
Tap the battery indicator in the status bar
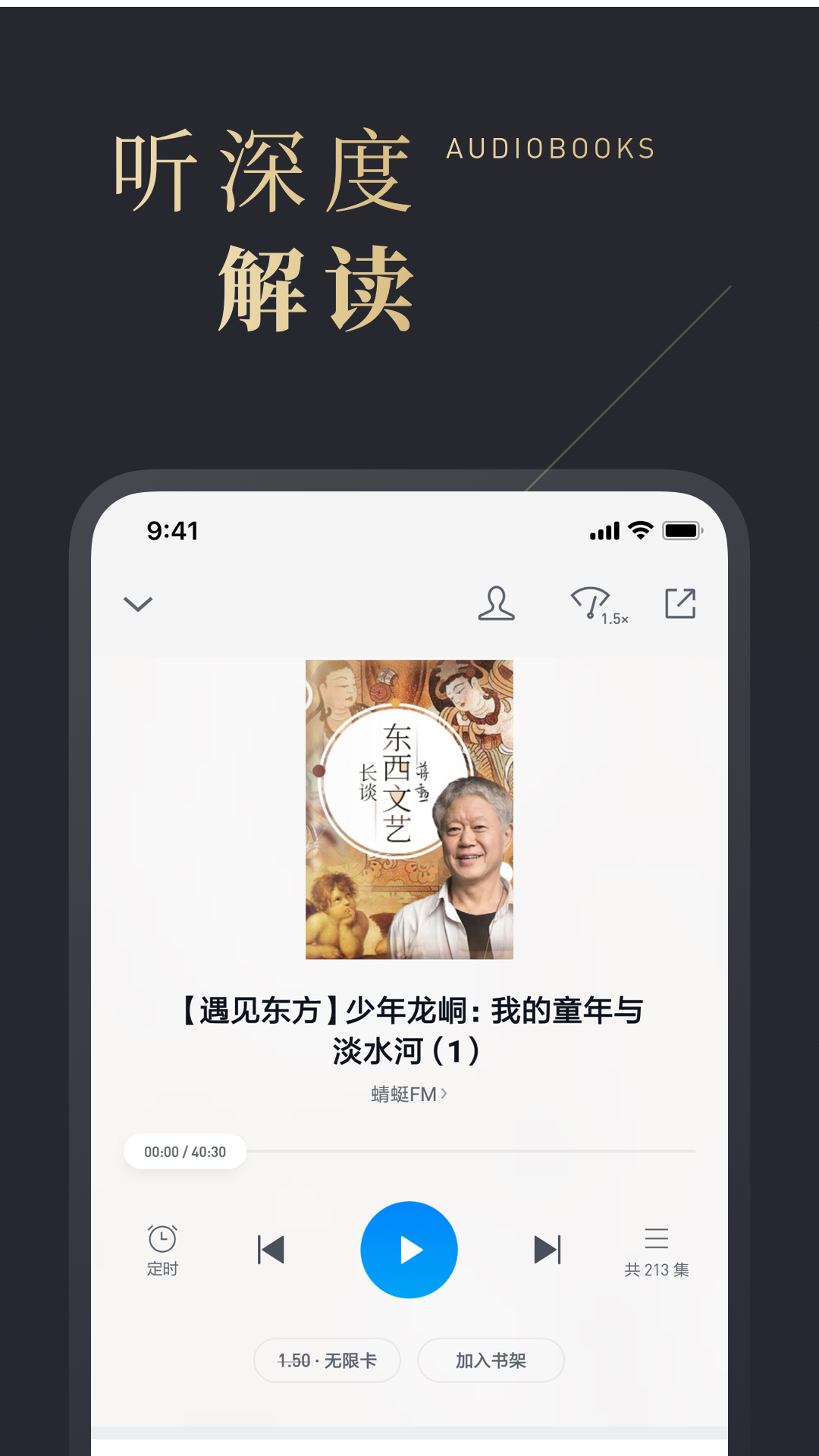point(681,531)
